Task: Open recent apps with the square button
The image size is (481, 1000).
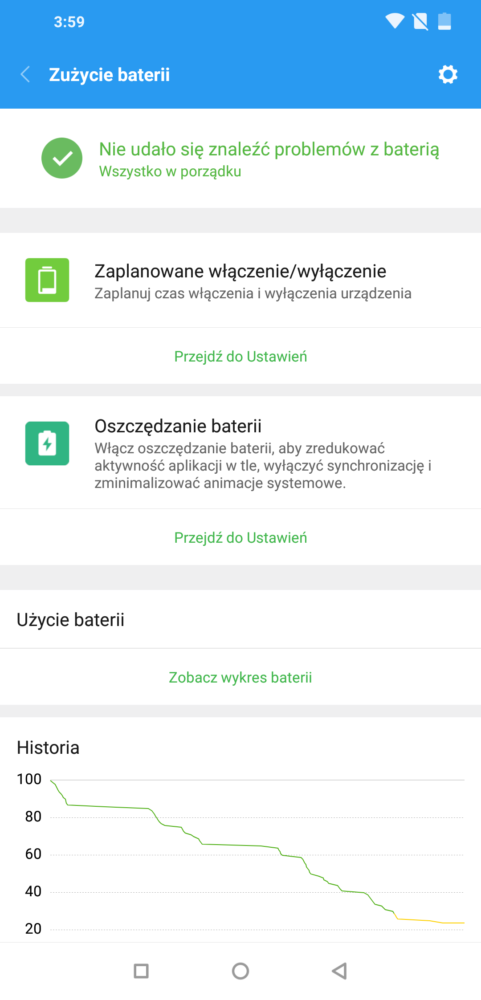Action: pos(141,971)
